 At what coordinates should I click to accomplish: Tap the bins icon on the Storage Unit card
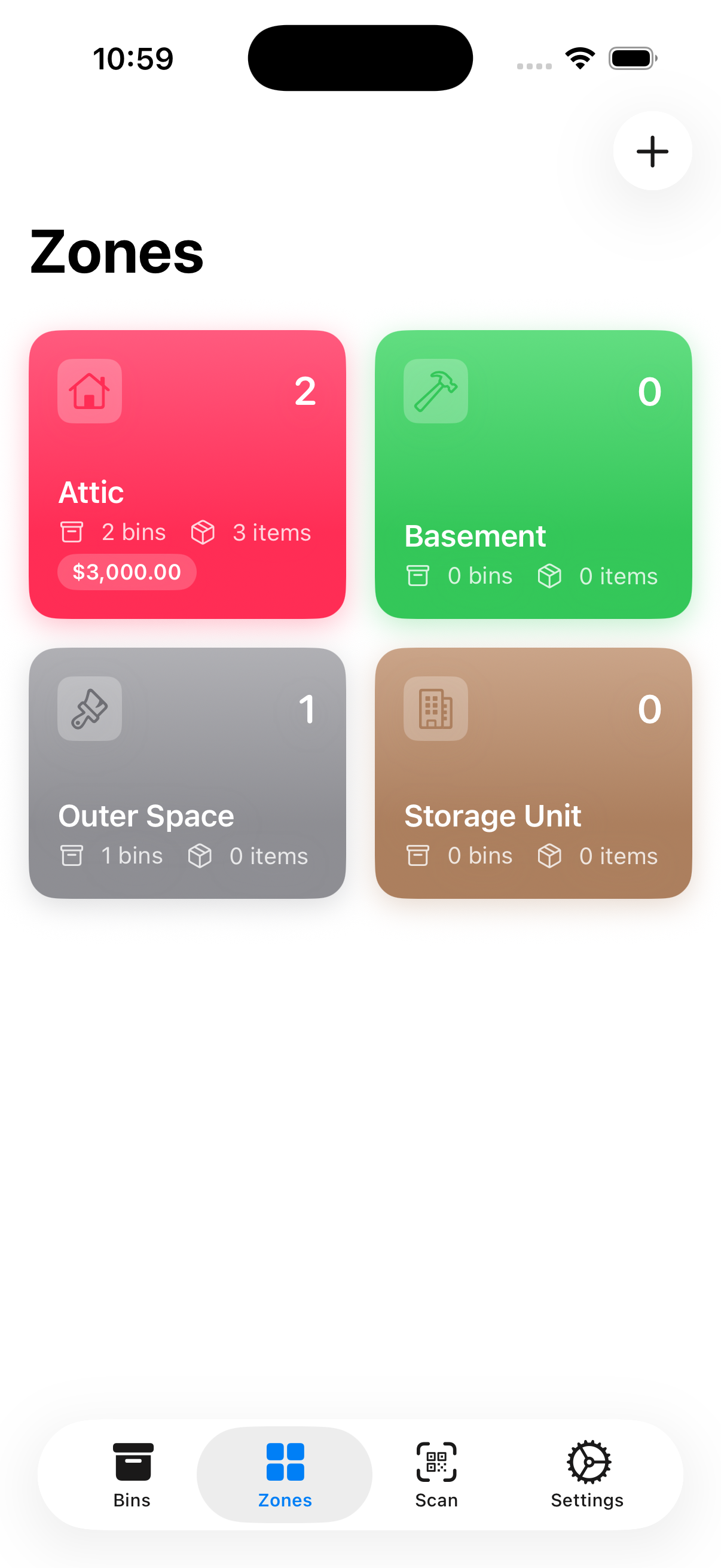[x=418, y=855]
